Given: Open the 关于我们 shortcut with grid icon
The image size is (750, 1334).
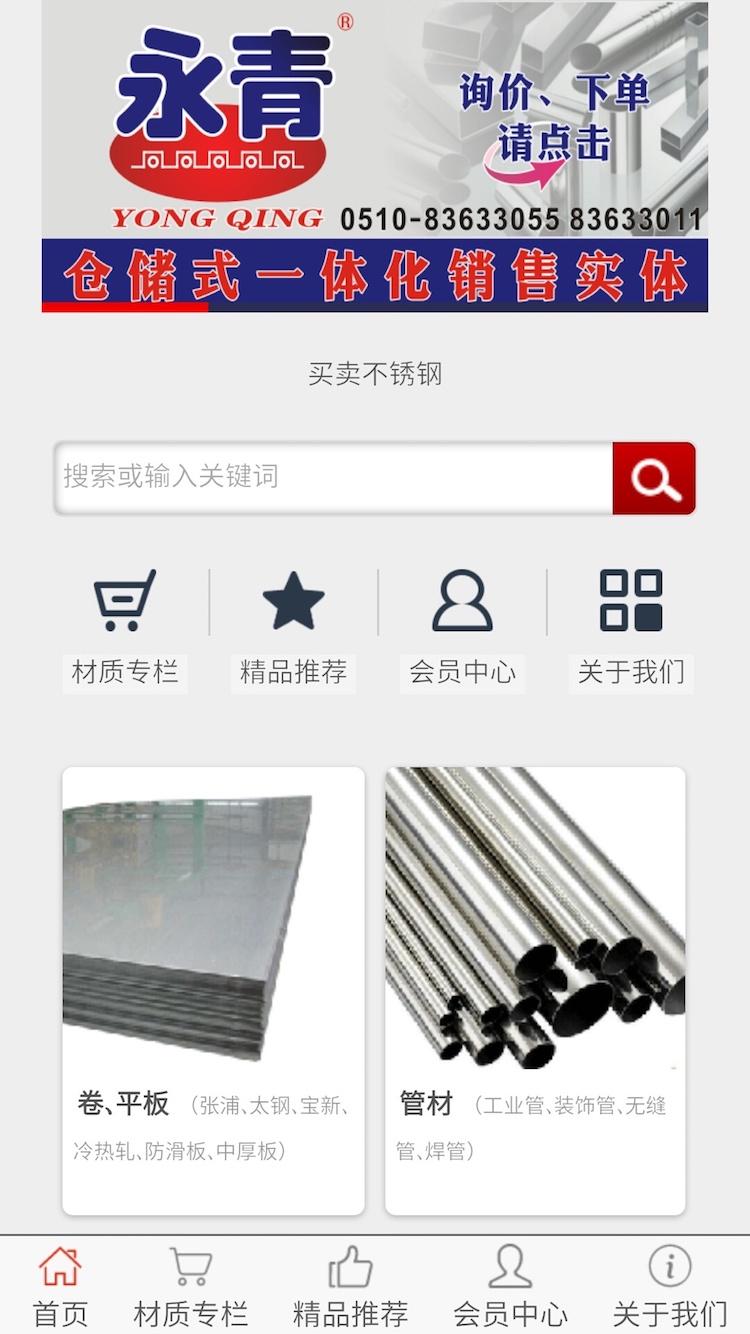Looking at the screenshot, I should coord(631,628).
